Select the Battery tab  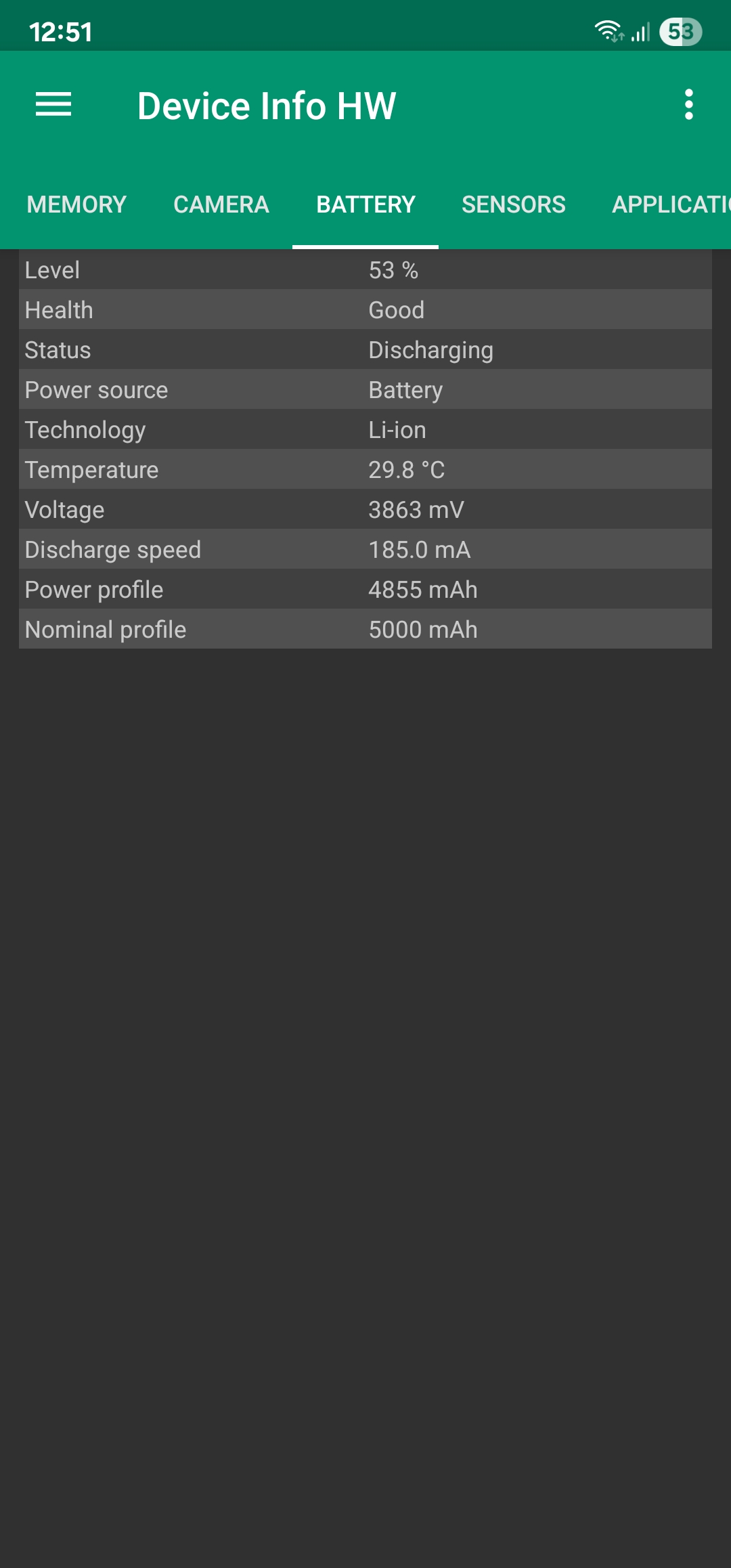click(365, 204)
